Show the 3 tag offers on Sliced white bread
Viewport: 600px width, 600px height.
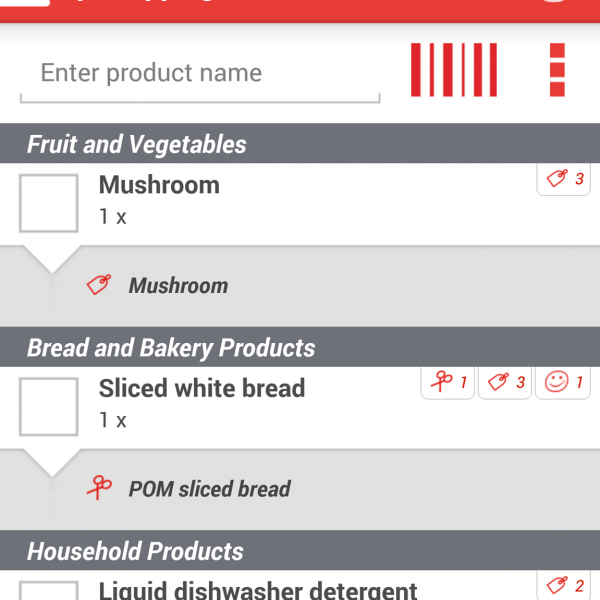505,383
